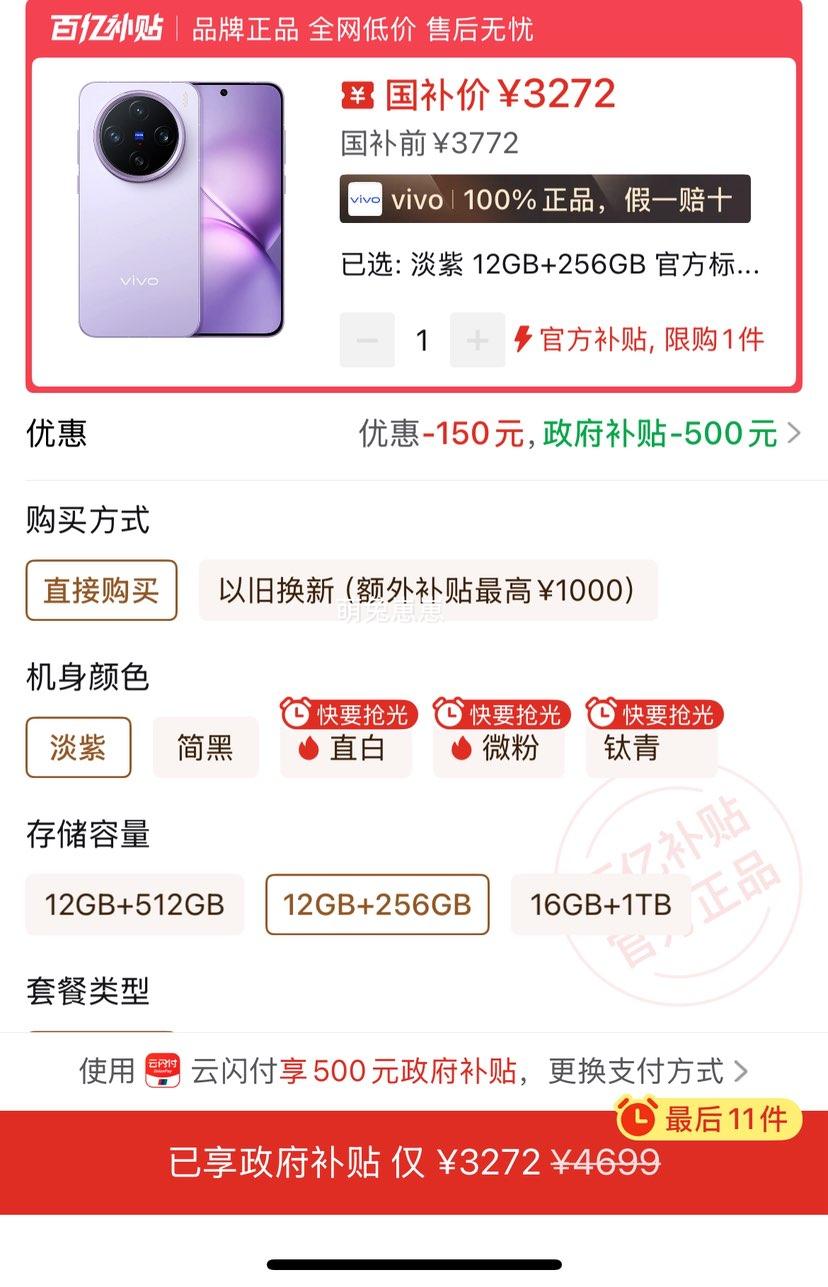Pick the 16GB+1TB storage option
Screen dimensions: 828x1287
coord(600,905)
